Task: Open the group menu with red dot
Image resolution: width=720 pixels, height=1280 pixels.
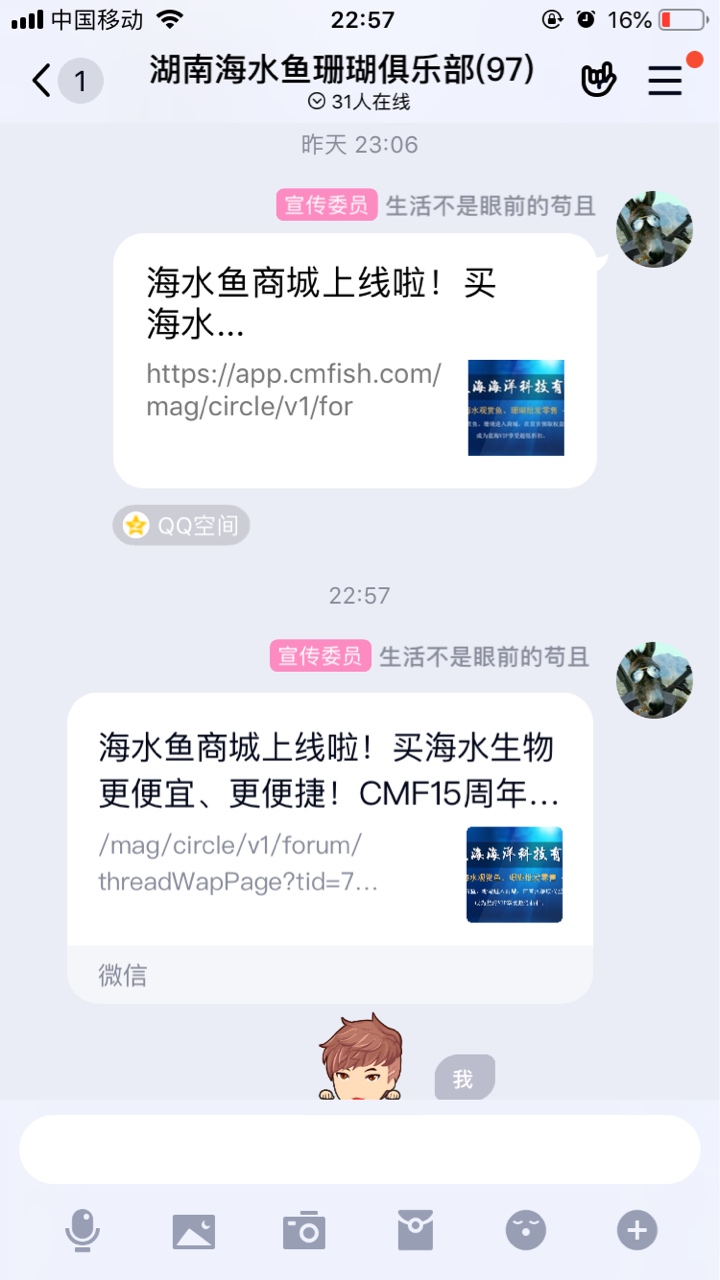Action: [x=665, y=81]
